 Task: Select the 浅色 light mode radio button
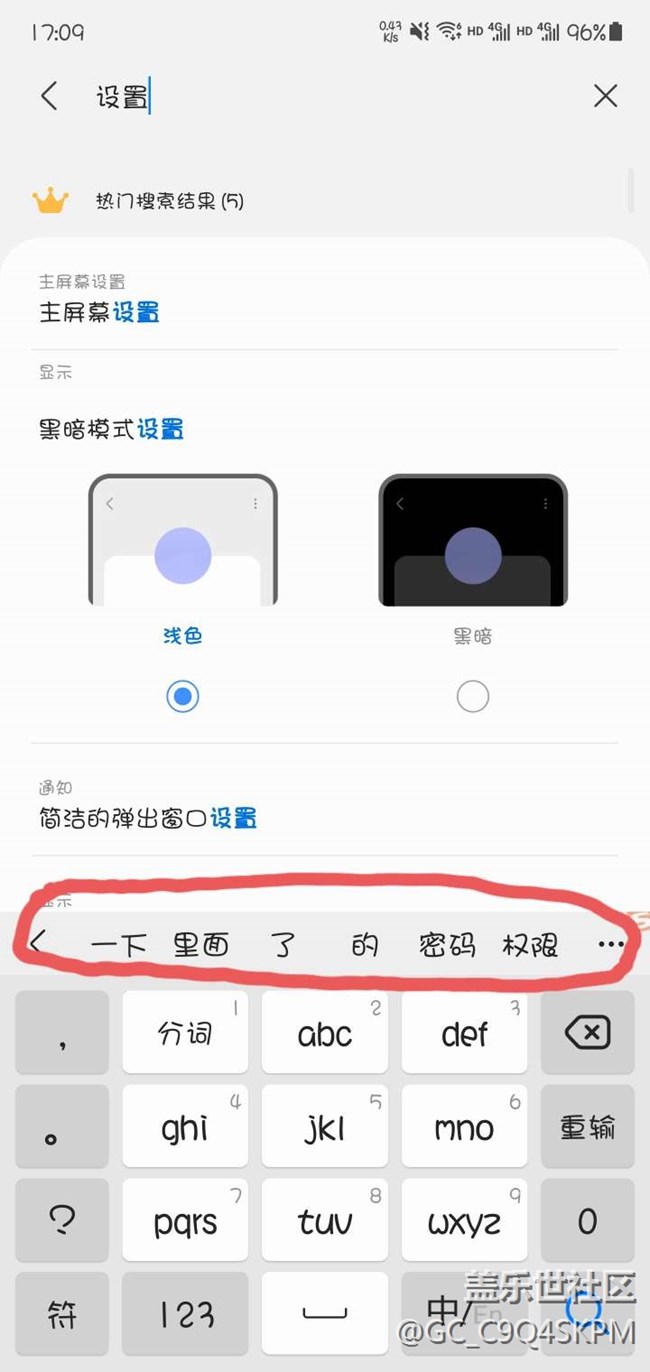[182, 696]
